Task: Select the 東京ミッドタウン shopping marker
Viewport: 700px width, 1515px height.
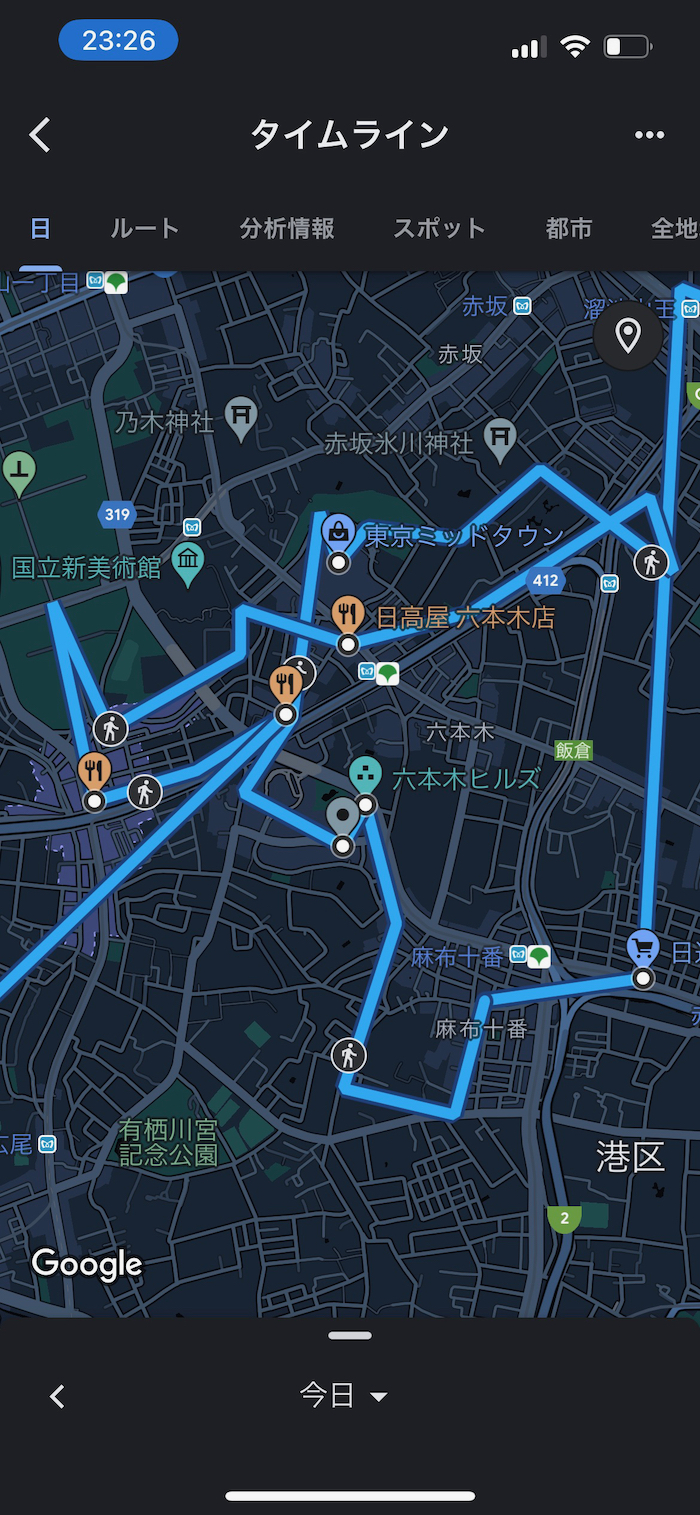Action: click(x=339, y=532)
